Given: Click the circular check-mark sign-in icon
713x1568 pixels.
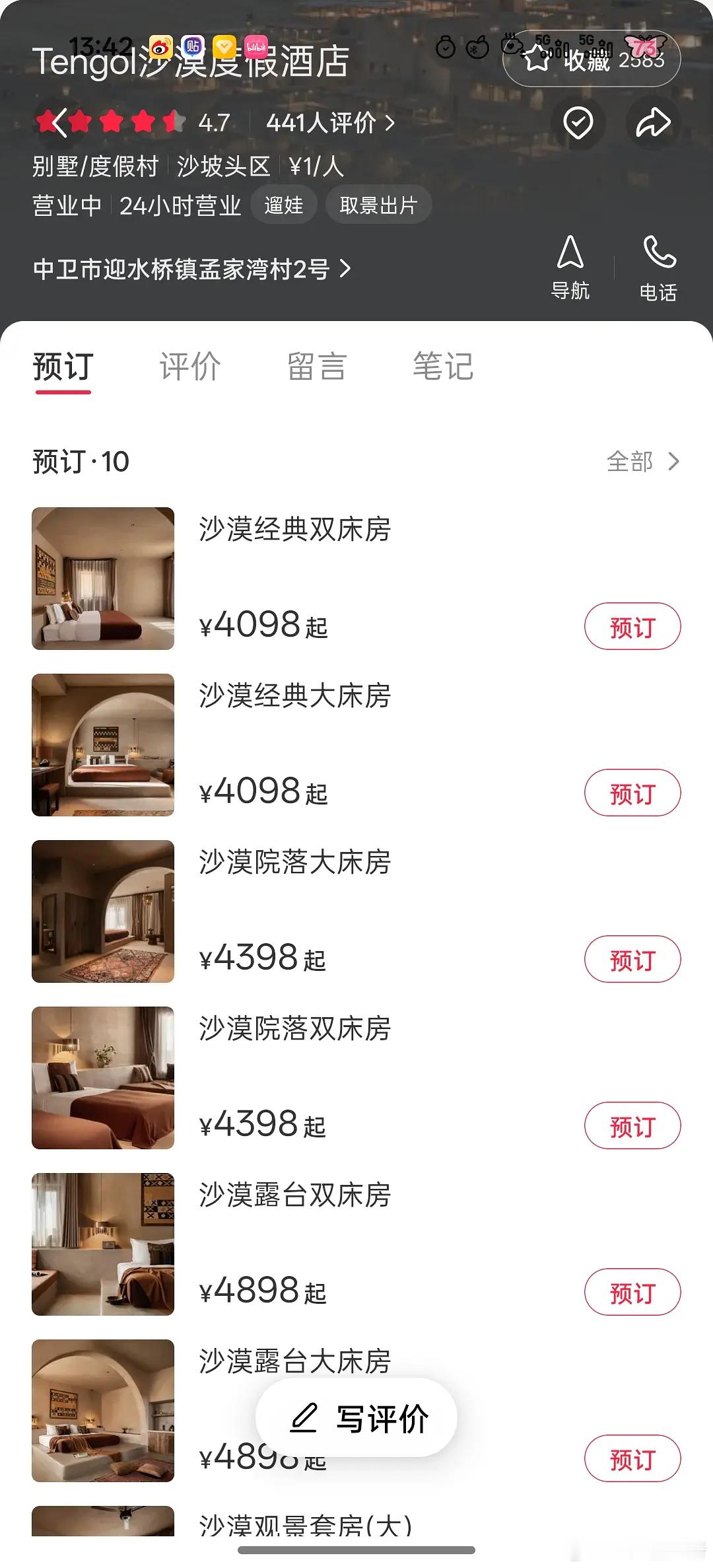Looking at the screenshot, I should point(578,123).
